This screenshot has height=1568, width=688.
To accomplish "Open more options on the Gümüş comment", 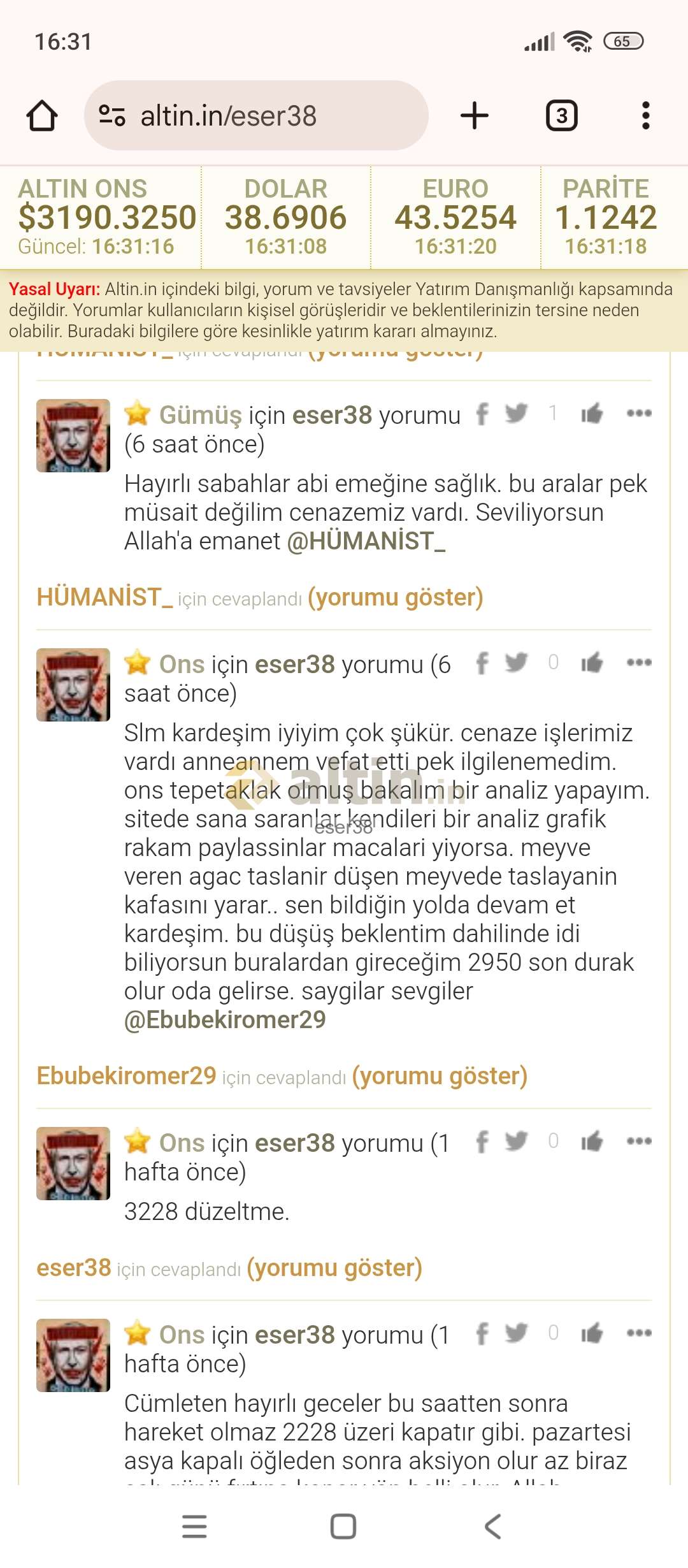I will [x=639, y=413].
